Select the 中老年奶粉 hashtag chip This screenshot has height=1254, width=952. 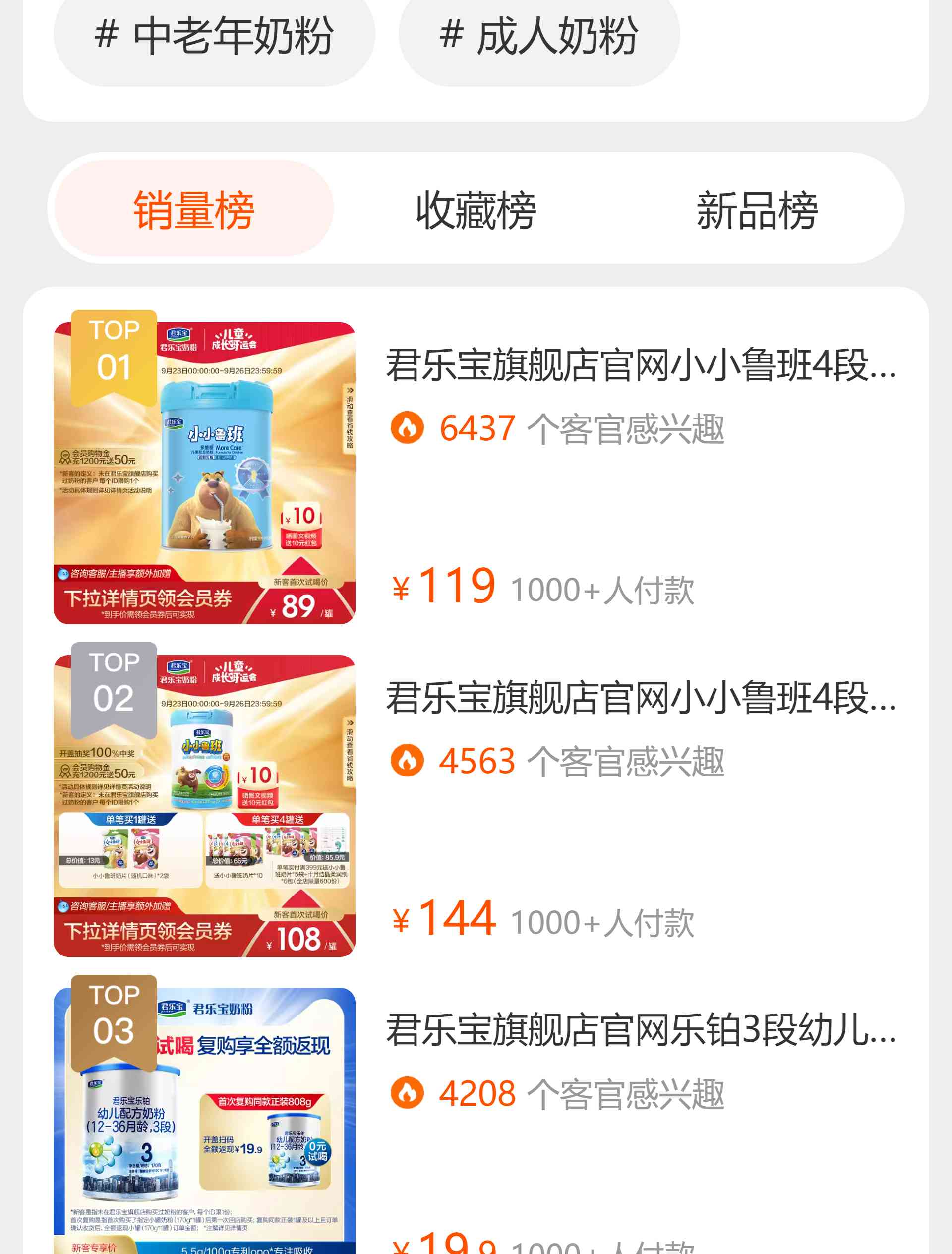point(214,36)
